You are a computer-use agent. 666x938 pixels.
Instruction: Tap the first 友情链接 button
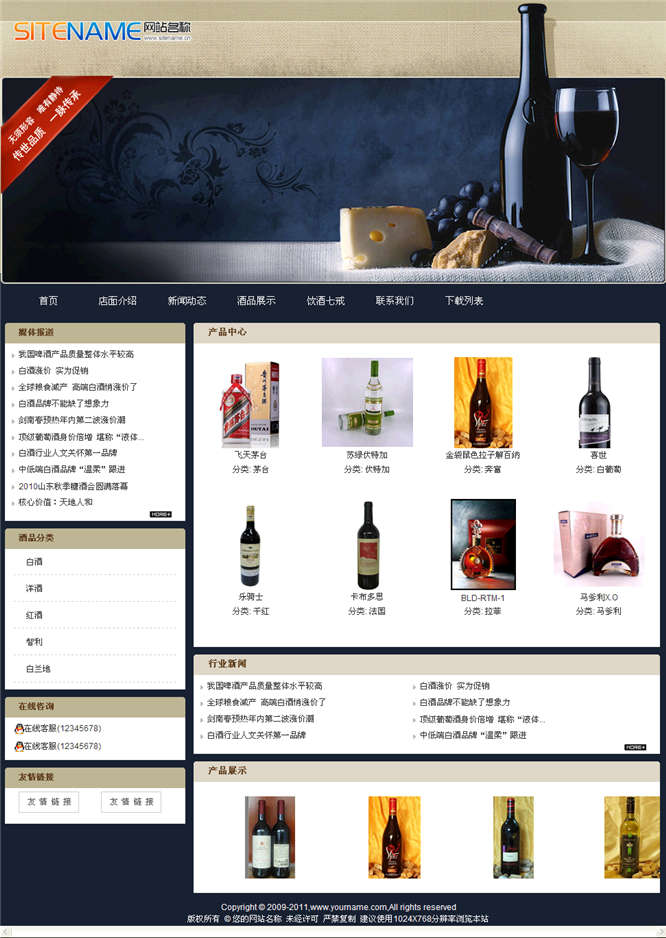tap(49, 802)
